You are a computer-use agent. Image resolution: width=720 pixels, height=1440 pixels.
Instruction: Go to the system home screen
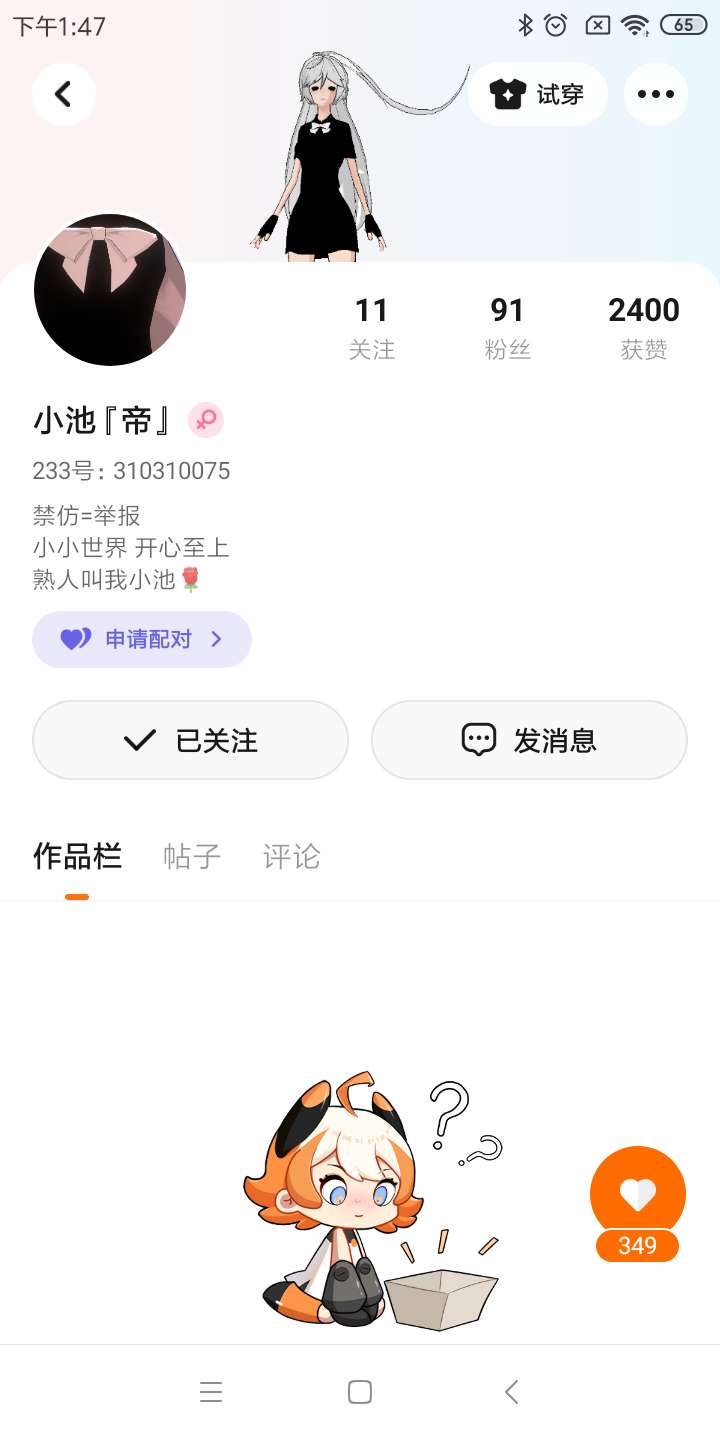click(x=360, y=1392)
